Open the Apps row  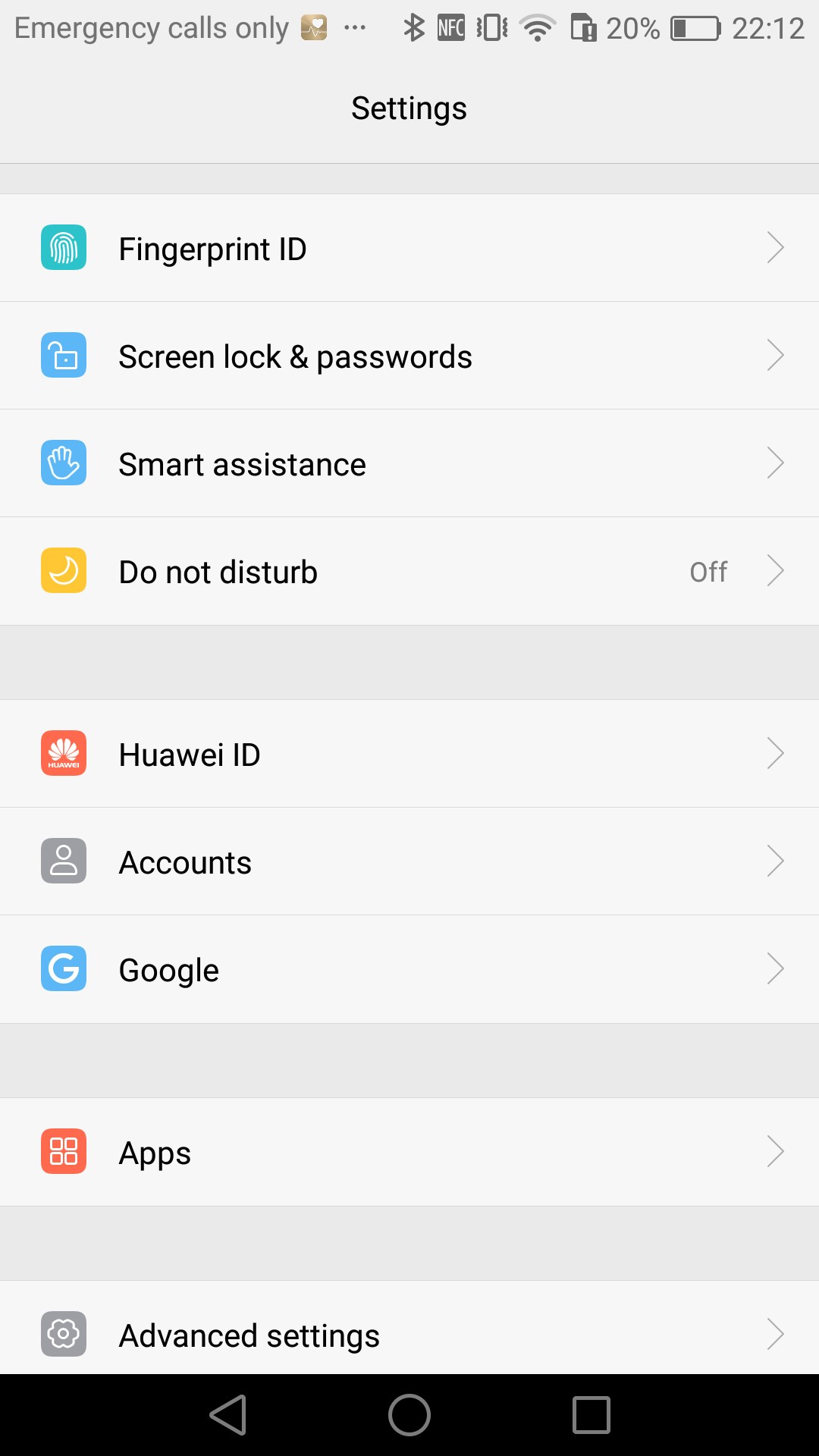coord(409,1152)
